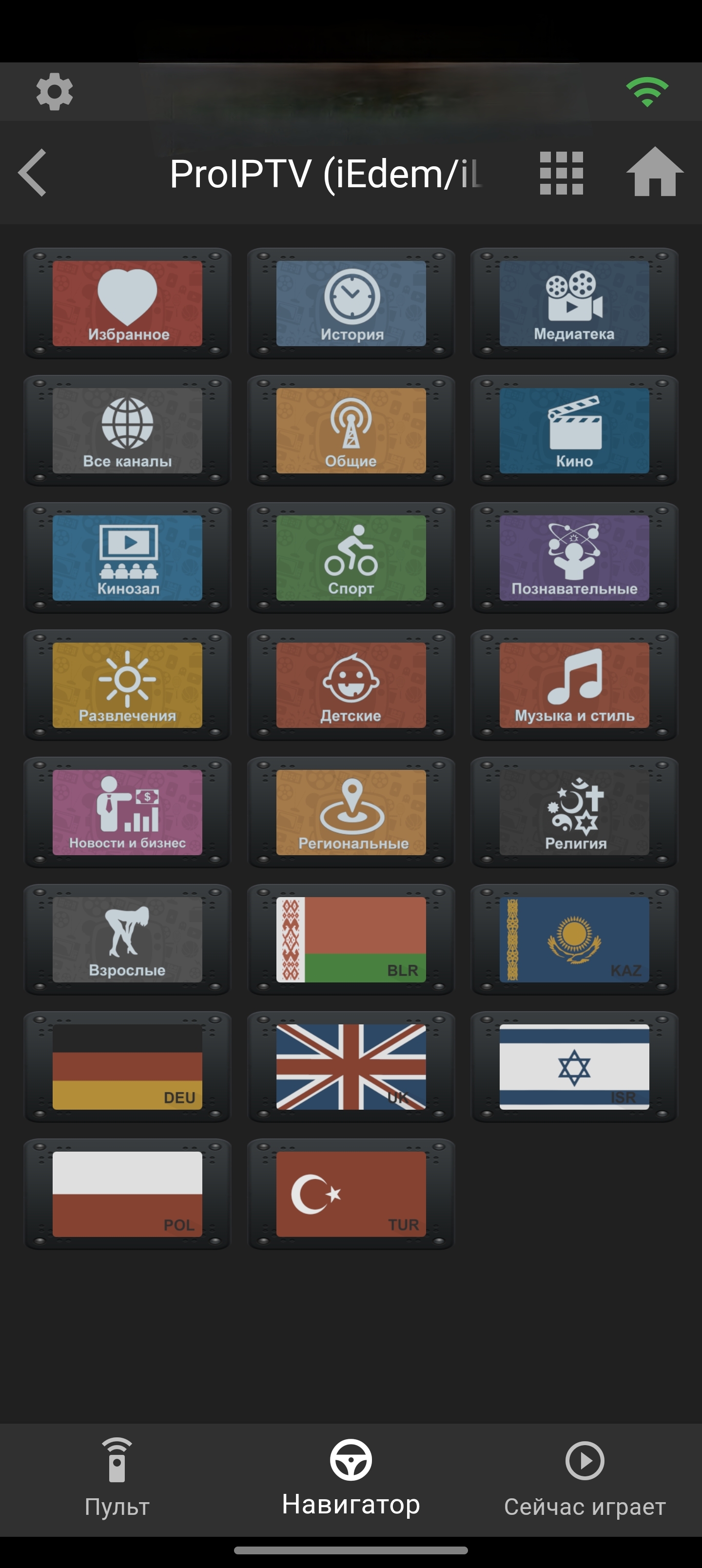Open the Детские category
This screenshot has height=1568, width=702.
pyautogui.click(x=351, y=685)
